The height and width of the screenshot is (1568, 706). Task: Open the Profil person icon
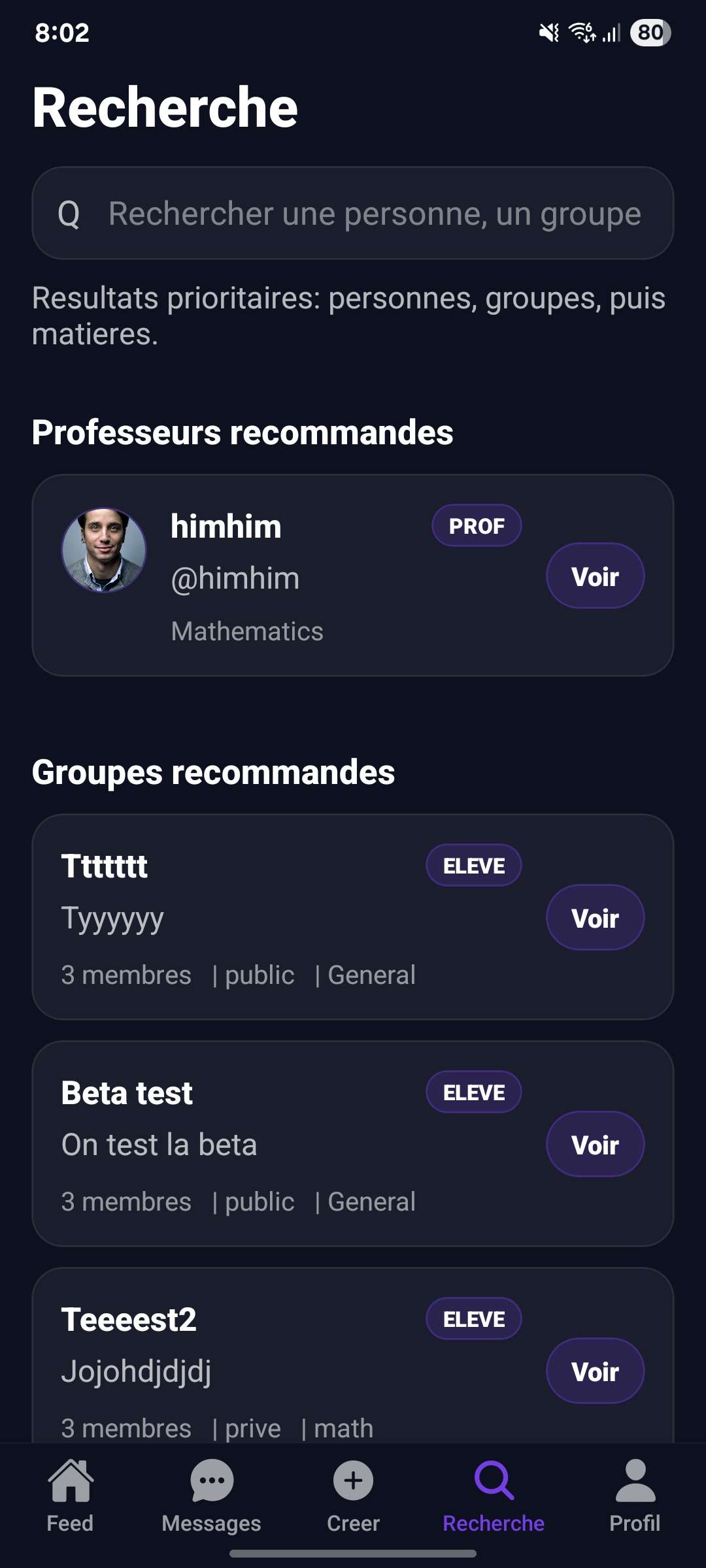coord(635,1480)
